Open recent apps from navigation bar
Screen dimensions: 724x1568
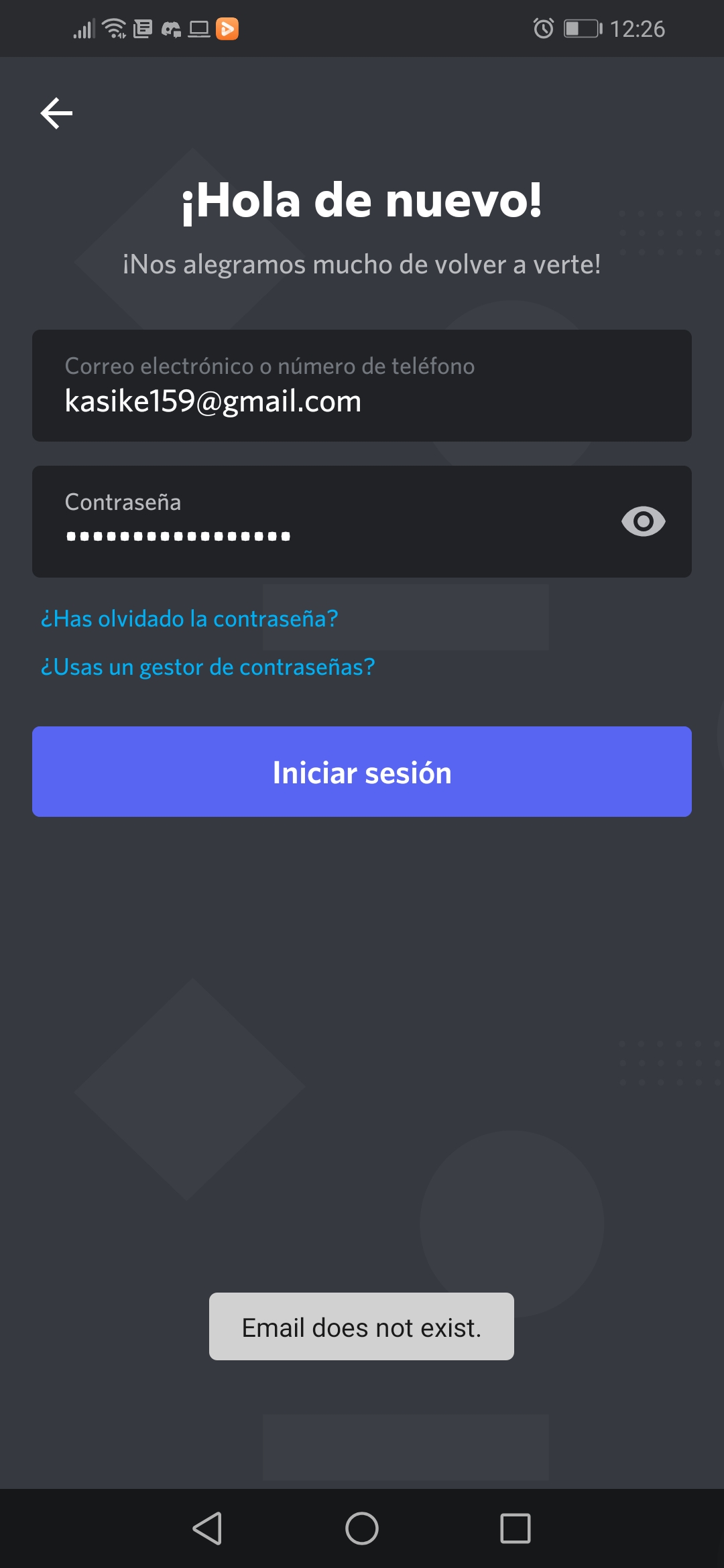(x=515, y=1528)
